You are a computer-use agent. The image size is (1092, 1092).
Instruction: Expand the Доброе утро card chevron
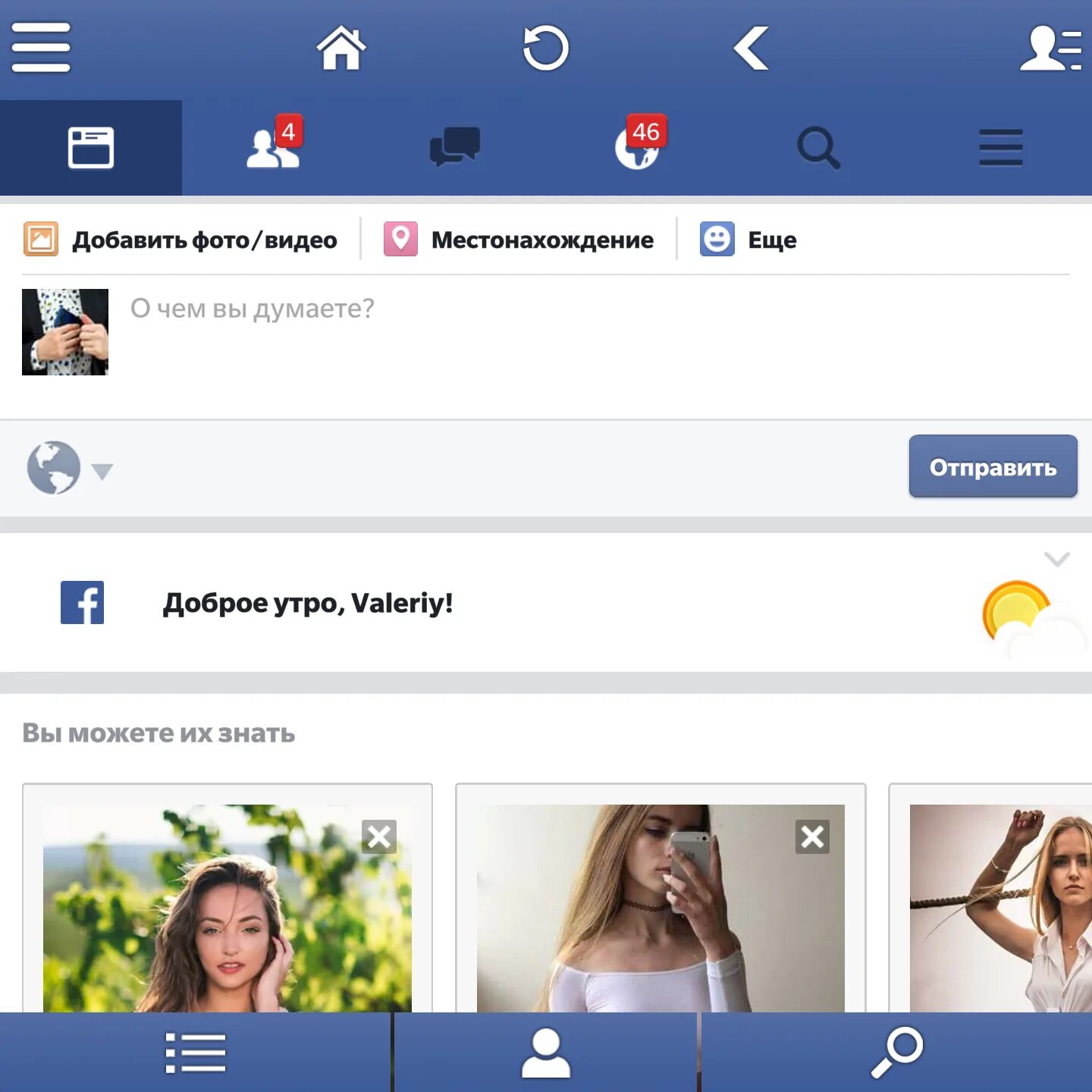pyautogui.click(x=1056, y=560)
